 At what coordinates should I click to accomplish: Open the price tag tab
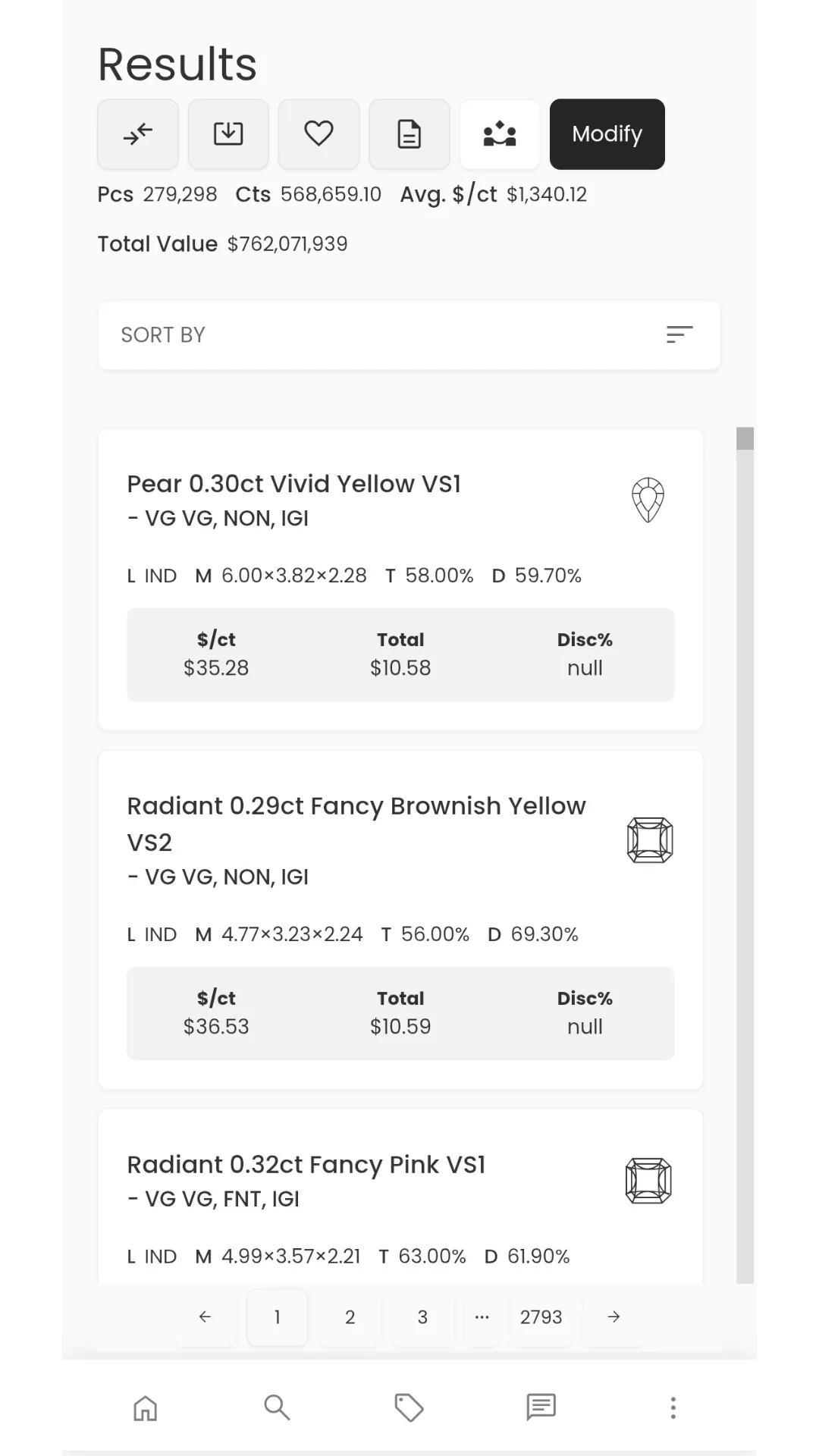coord(409,1408)
